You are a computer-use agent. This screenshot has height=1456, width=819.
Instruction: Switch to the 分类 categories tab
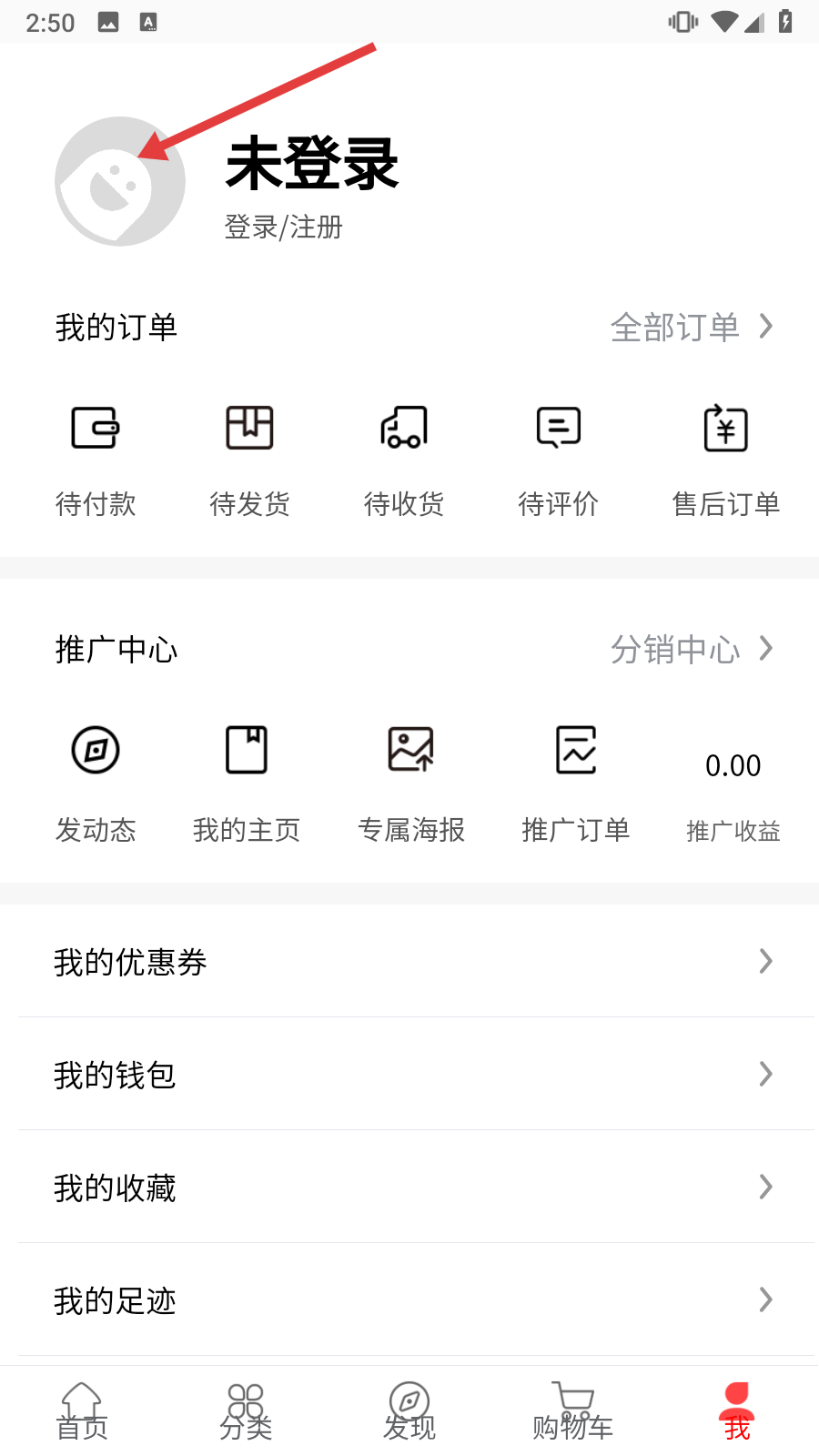(246, 1411)
